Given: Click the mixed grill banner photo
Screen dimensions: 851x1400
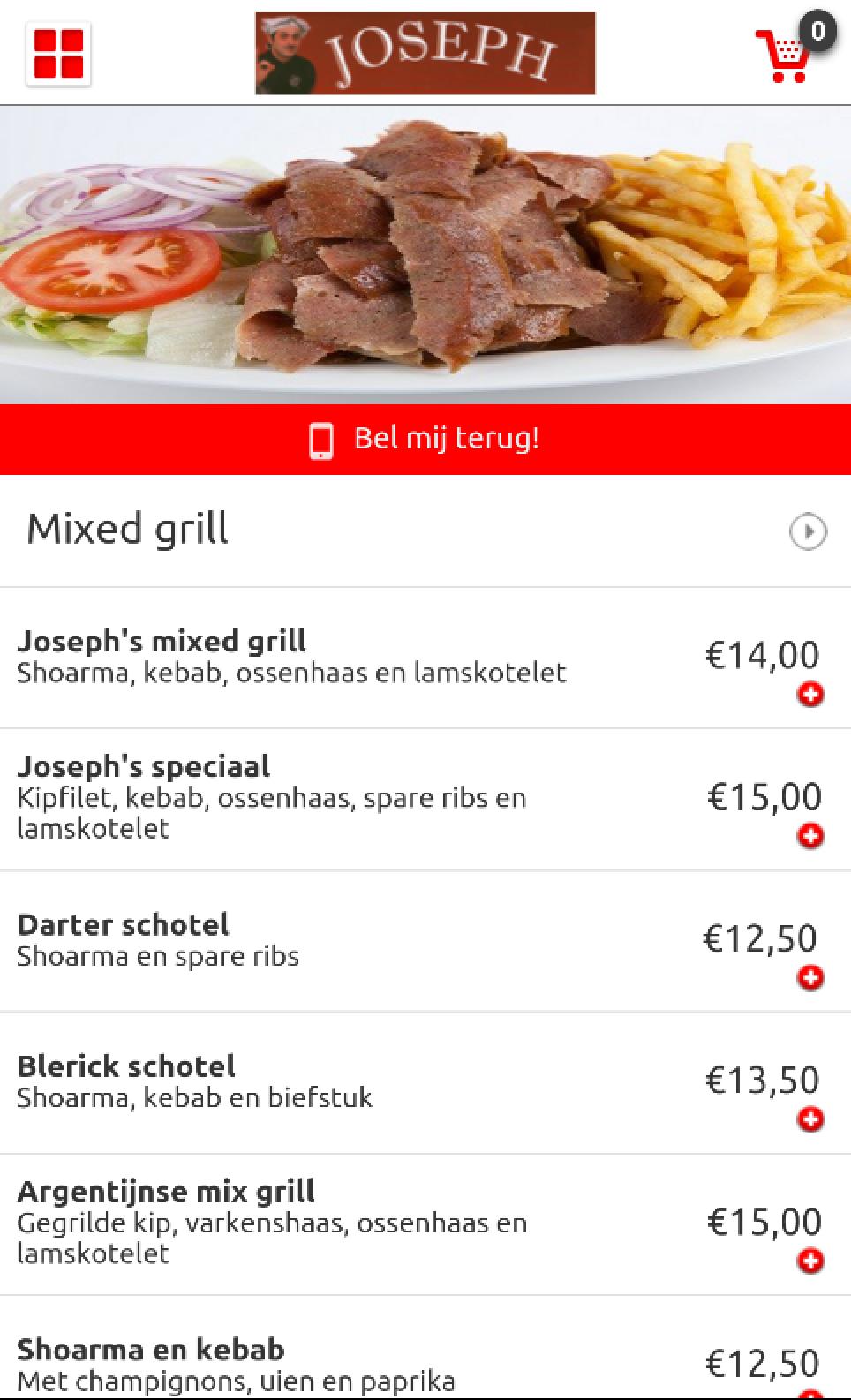Looking at the screenshot, I should pos(425,254).
